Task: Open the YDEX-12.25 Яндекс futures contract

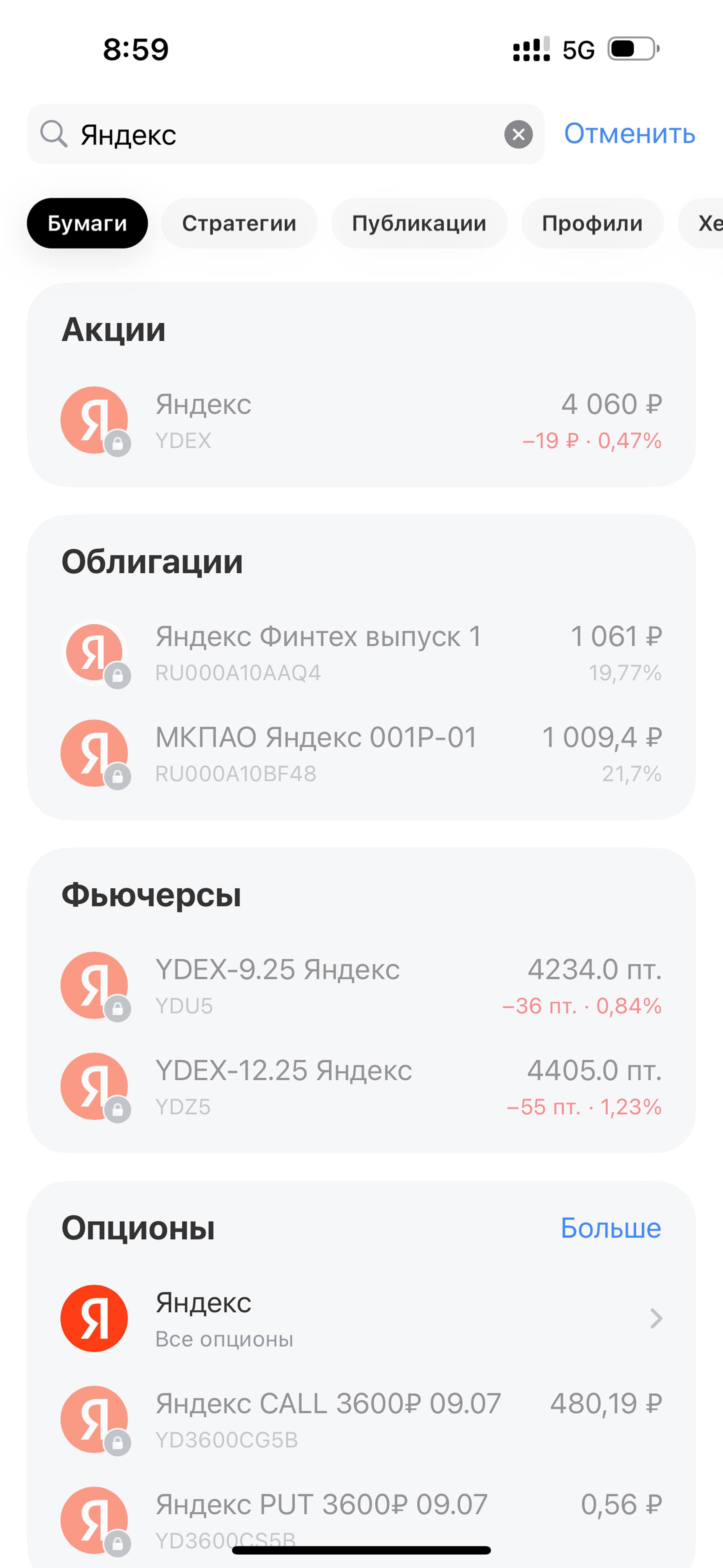Action: [361, 1087]
